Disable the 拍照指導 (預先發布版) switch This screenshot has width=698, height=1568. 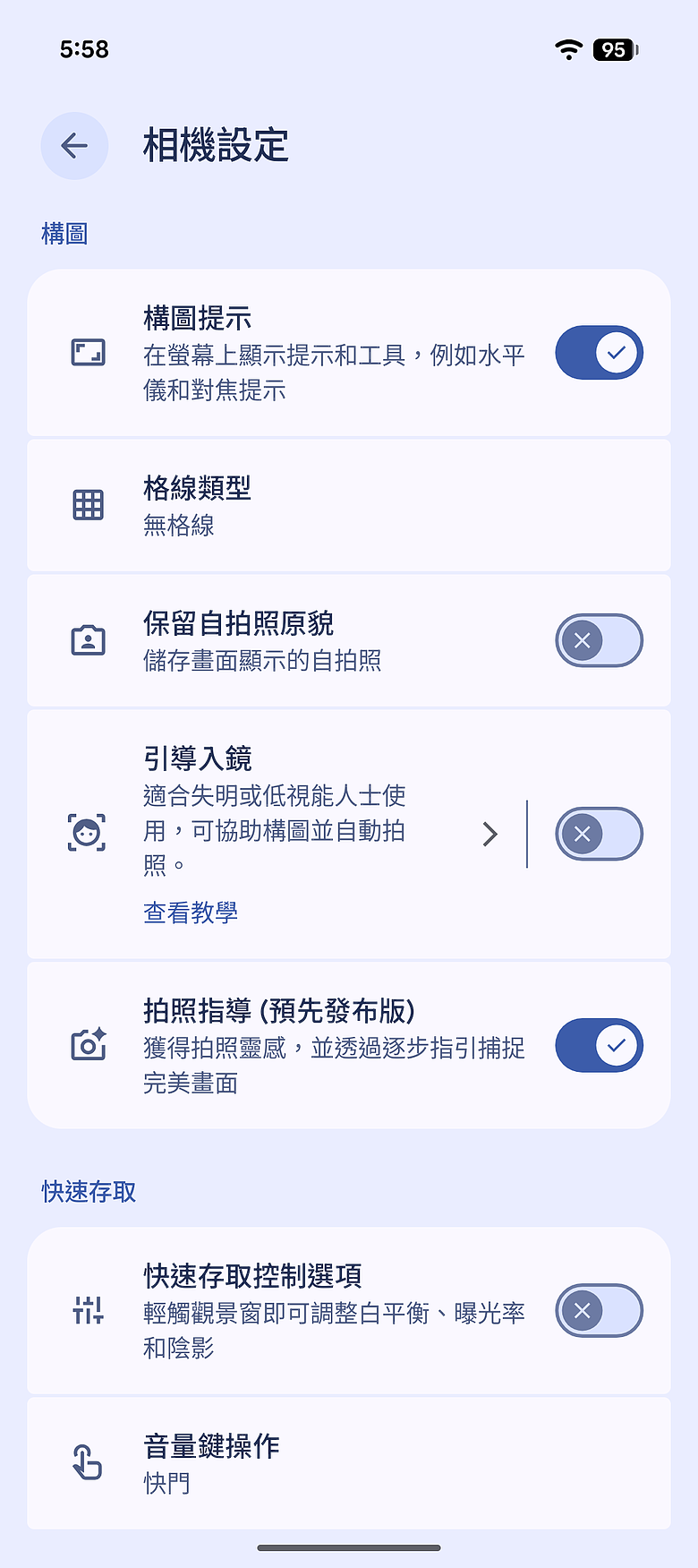click(x=599, y=1045)
